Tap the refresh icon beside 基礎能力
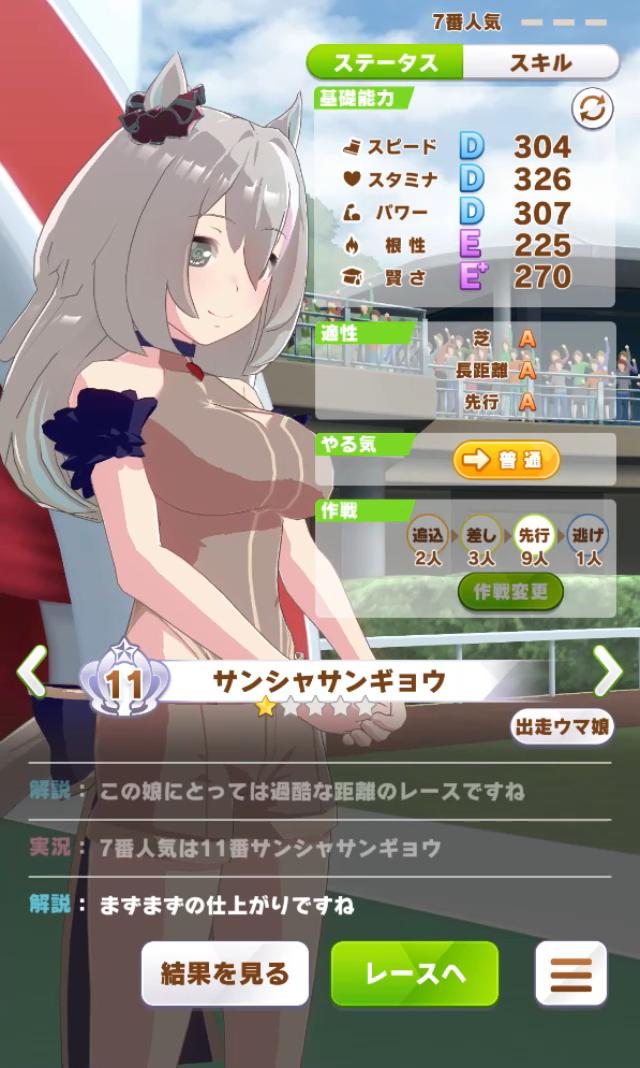This screenshot has width=640, height=1068. [x=592, y=109]
